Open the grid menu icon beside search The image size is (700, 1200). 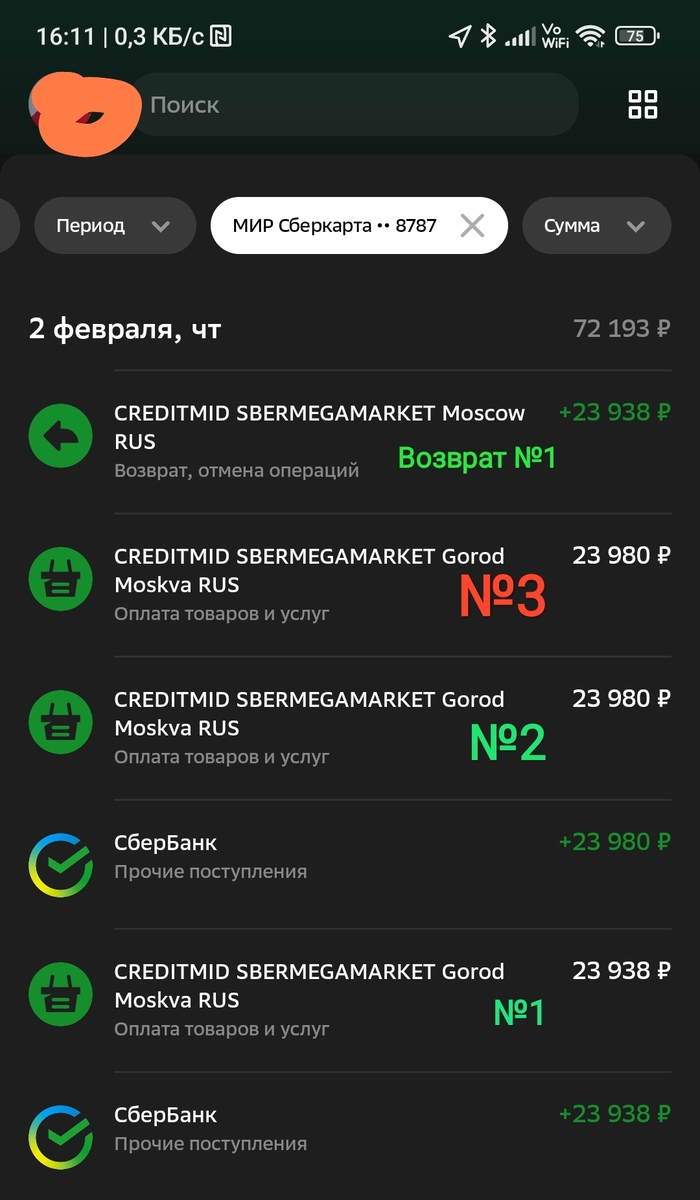(x=642, y=104)
